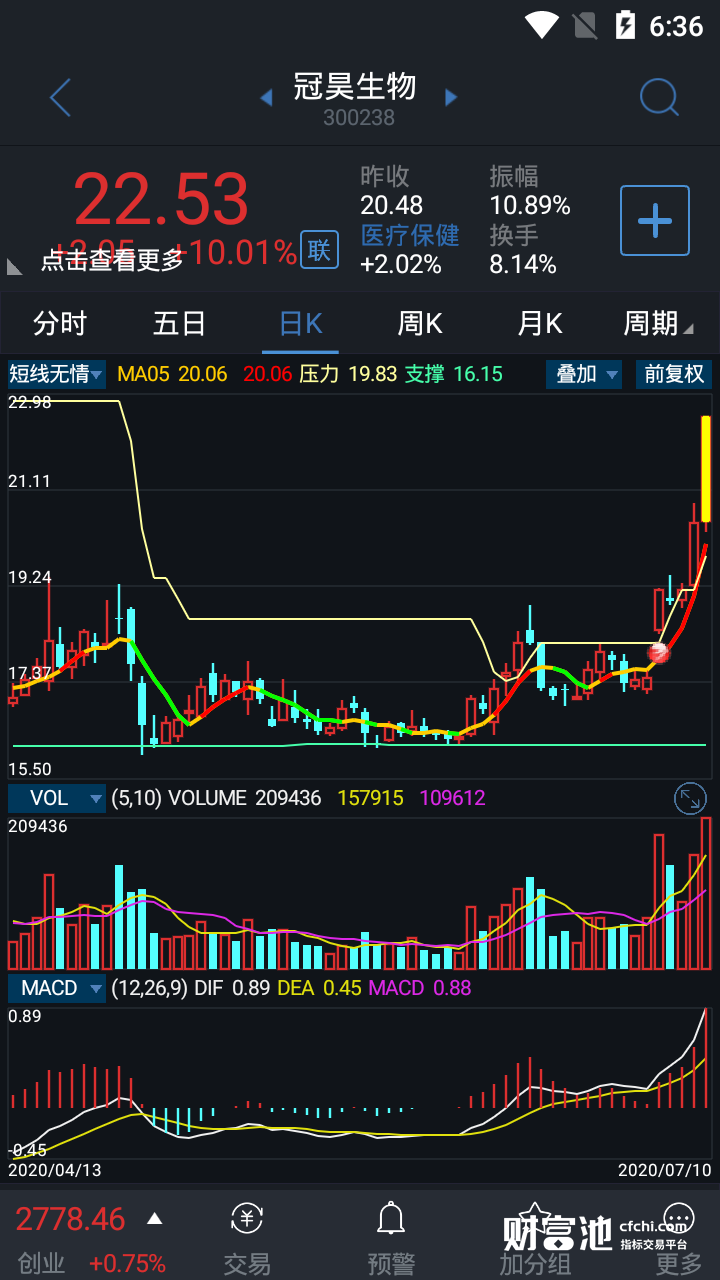
Task: Switch to the previous stock with left arrow
Action: (x=267, y=98)
